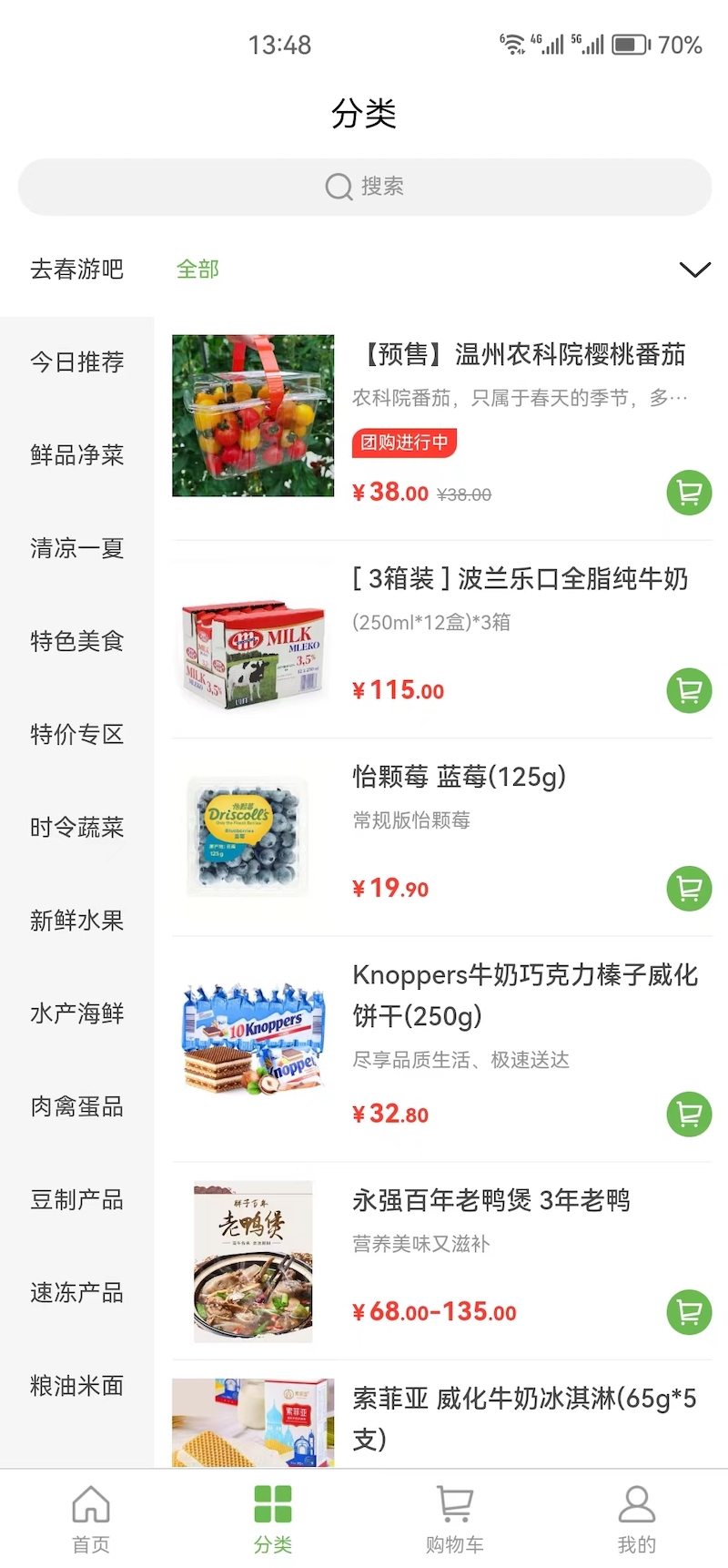Select 今日推荐 category
The height and width of the screenshot is (1568, 728).
pyautogui.click(x=76, y=362)
